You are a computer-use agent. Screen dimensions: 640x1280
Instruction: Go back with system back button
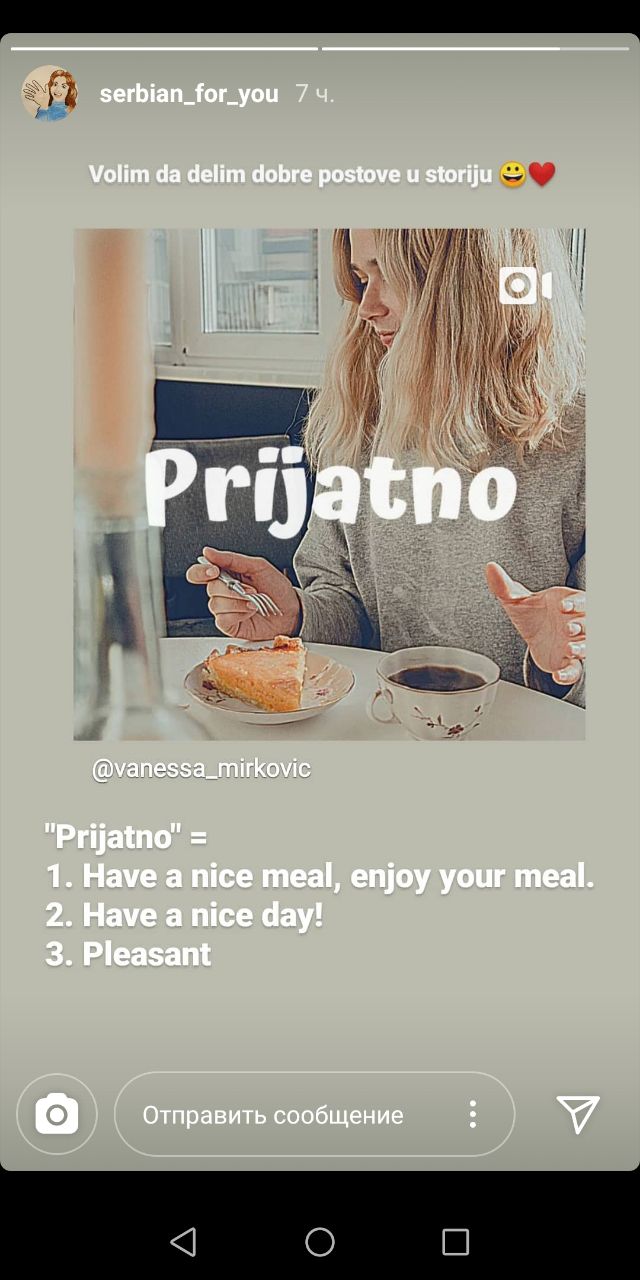pyautogui.click(x=183, y=1242)
